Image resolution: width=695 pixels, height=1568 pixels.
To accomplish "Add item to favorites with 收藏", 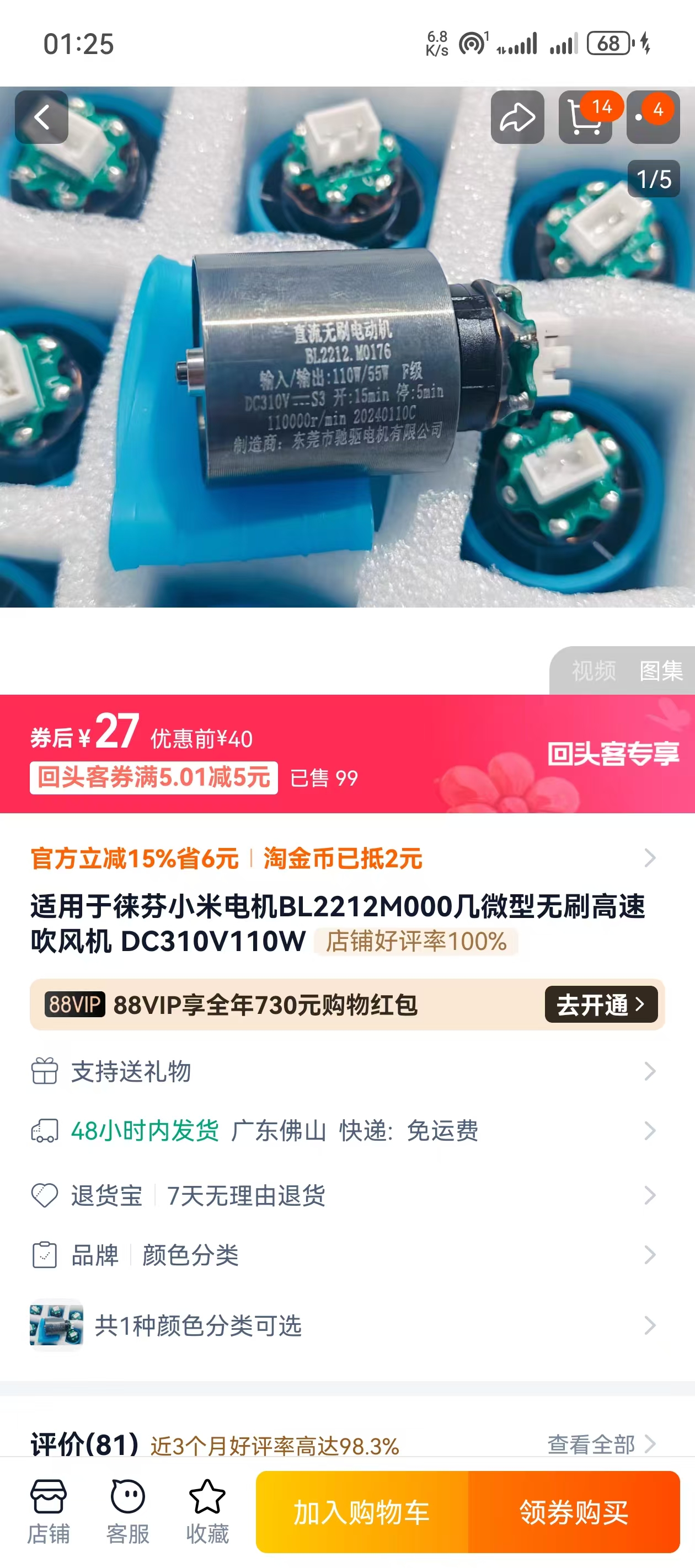I will 207,1512.
